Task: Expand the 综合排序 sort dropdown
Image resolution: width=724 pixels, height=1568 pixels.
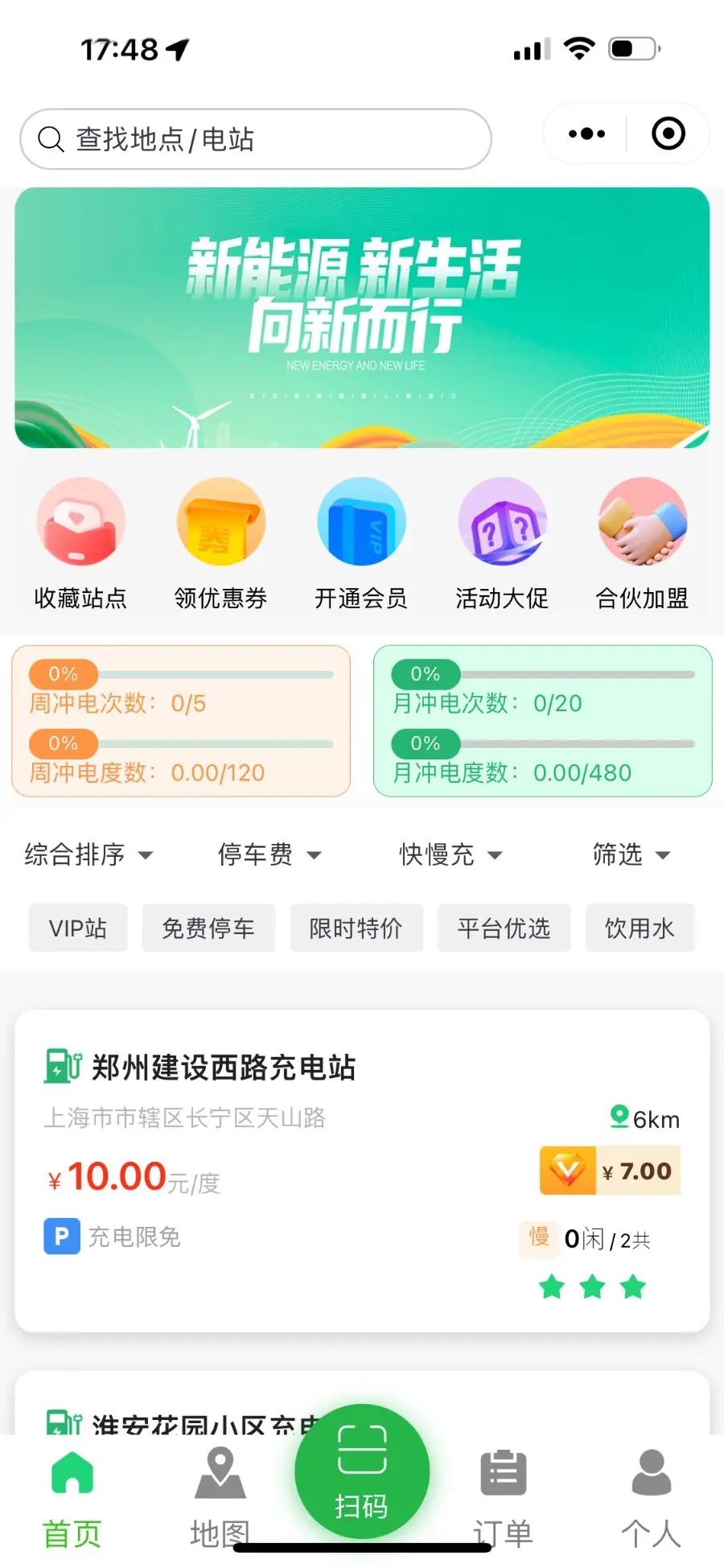Action: (88, 854)
